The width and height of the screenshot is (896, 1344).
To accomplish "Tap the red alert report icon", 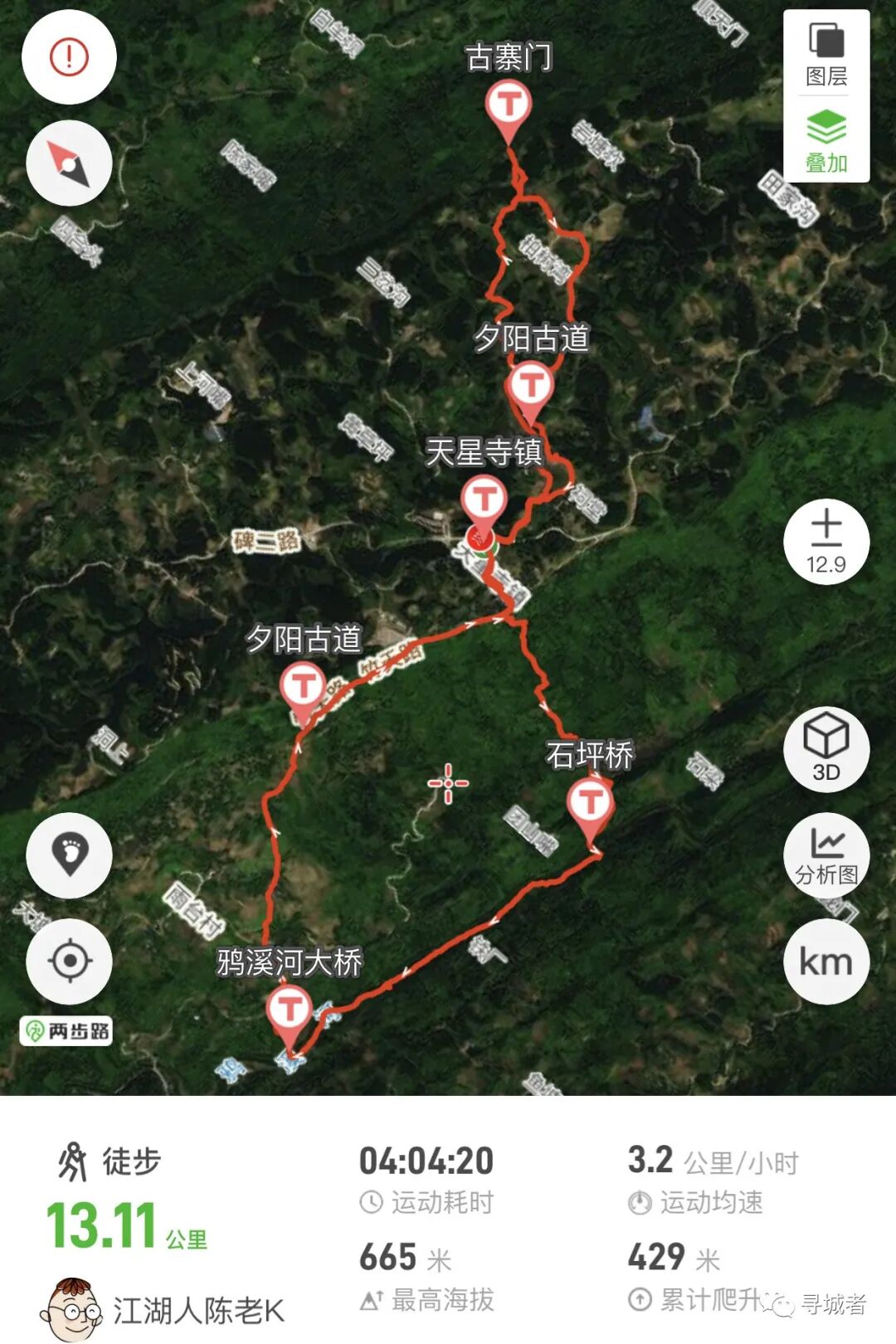I will coord(69,57).
